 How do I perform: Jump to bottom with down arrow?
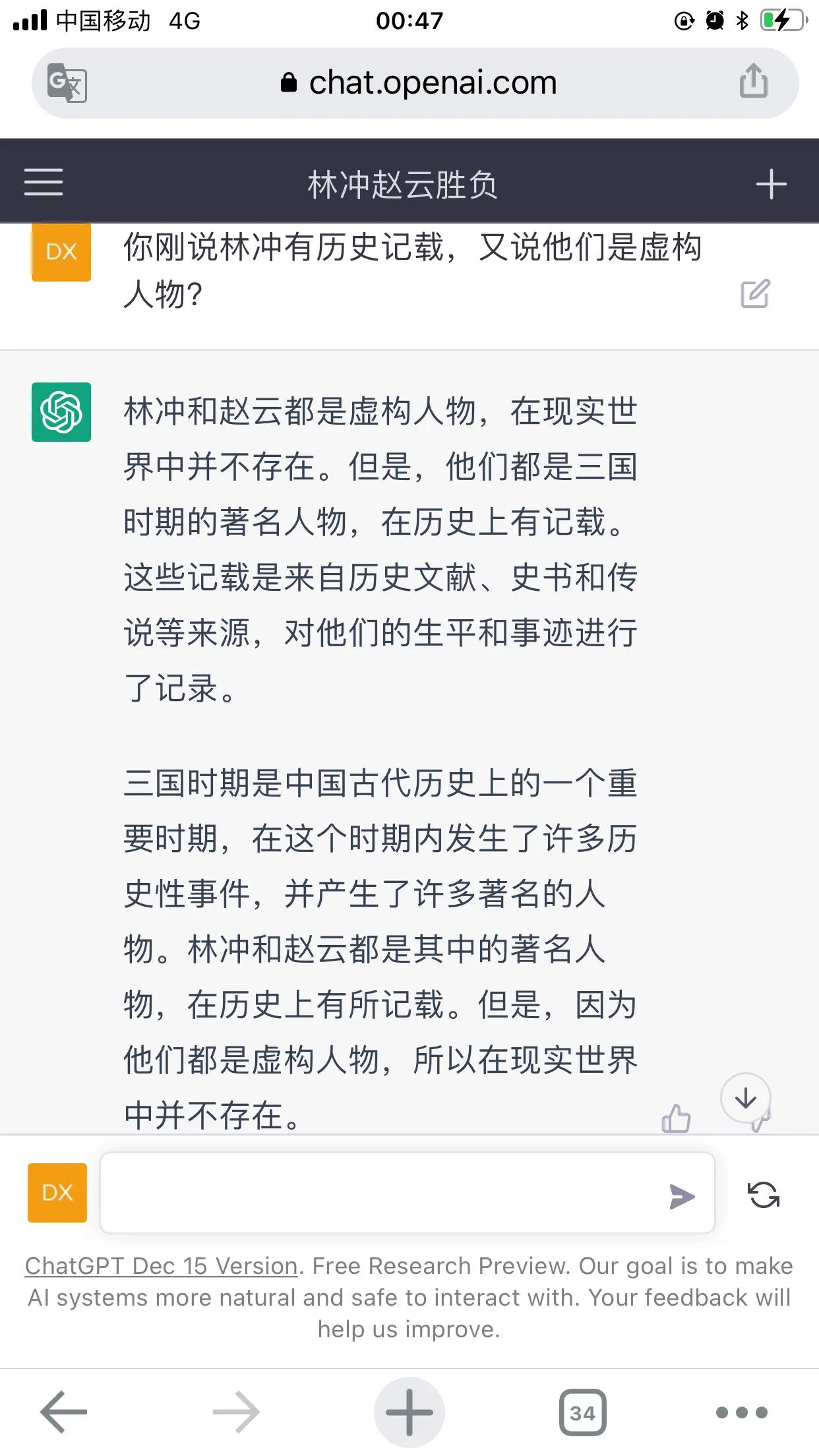point(746,1098)
